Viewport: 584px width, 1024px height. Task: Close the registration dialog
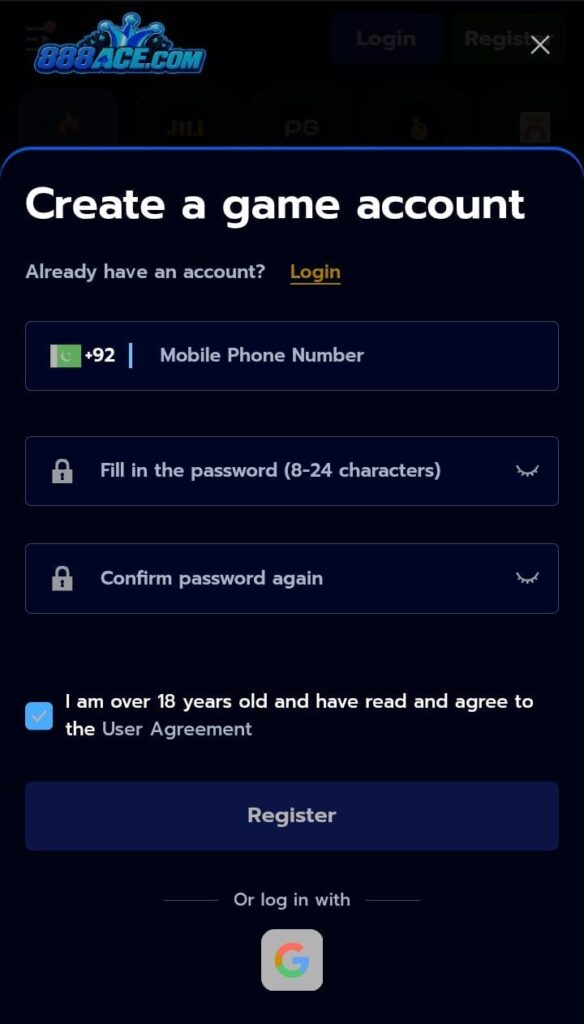click(540, 45)
